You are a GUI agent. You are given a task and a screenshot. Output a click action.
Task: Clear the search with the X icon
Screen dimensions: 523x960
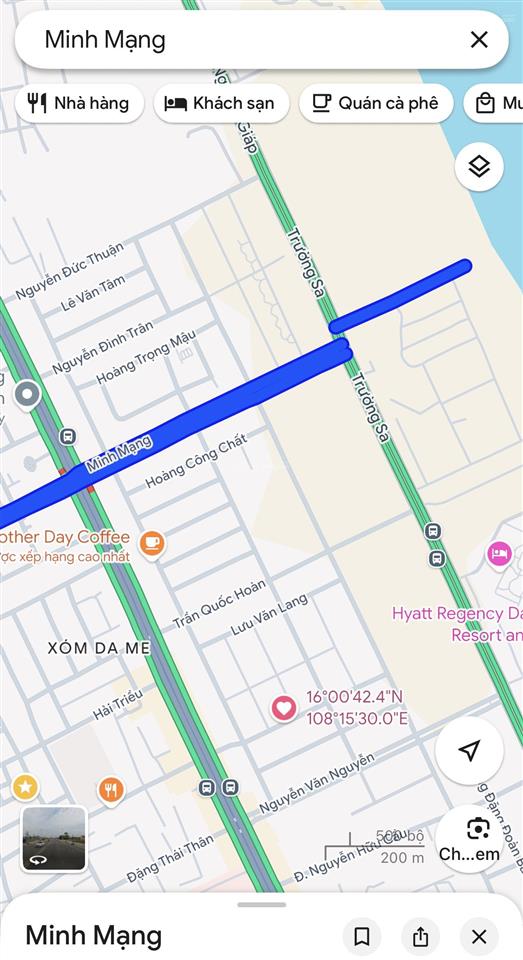479,40
